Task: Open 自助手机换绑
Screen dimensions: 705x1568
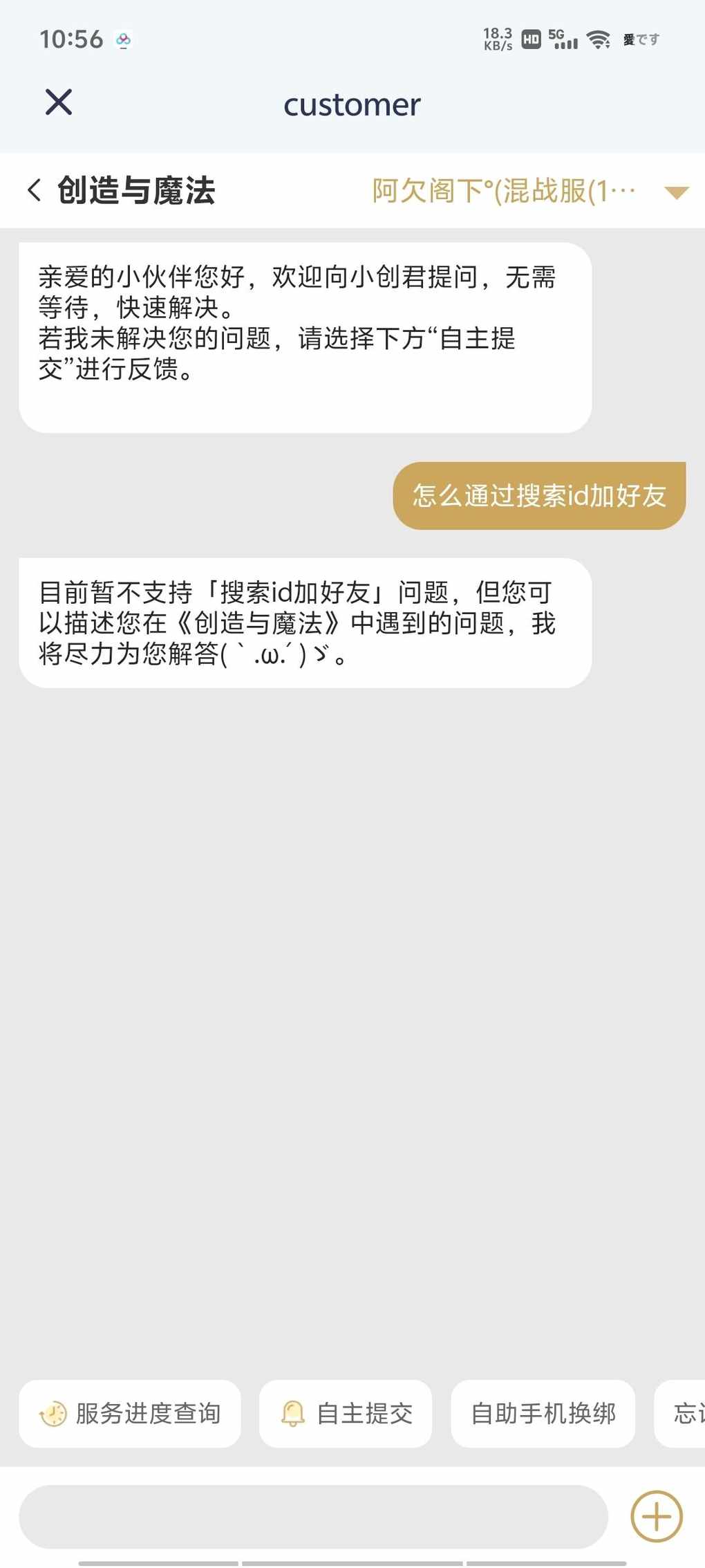Action: [543, 1413]
